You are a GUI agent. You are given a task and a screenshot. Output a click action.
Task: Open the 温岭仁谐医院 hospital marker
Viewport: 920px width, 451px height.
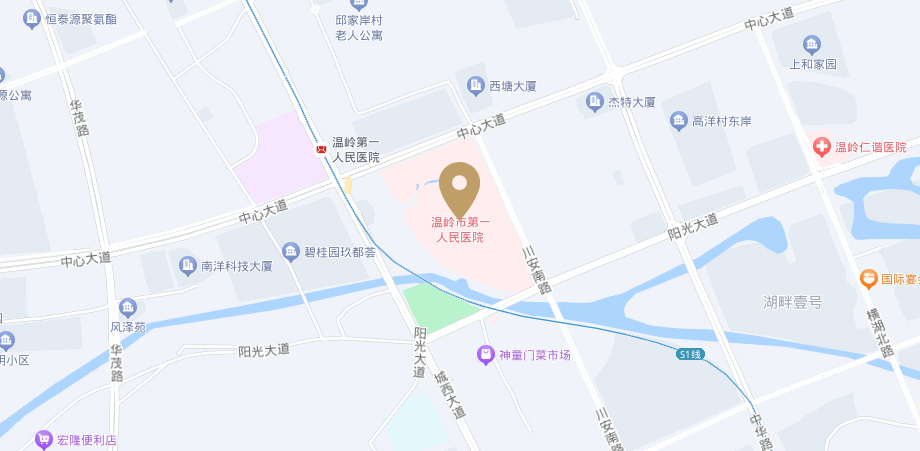pyautogui.click(x=821, y=147)
